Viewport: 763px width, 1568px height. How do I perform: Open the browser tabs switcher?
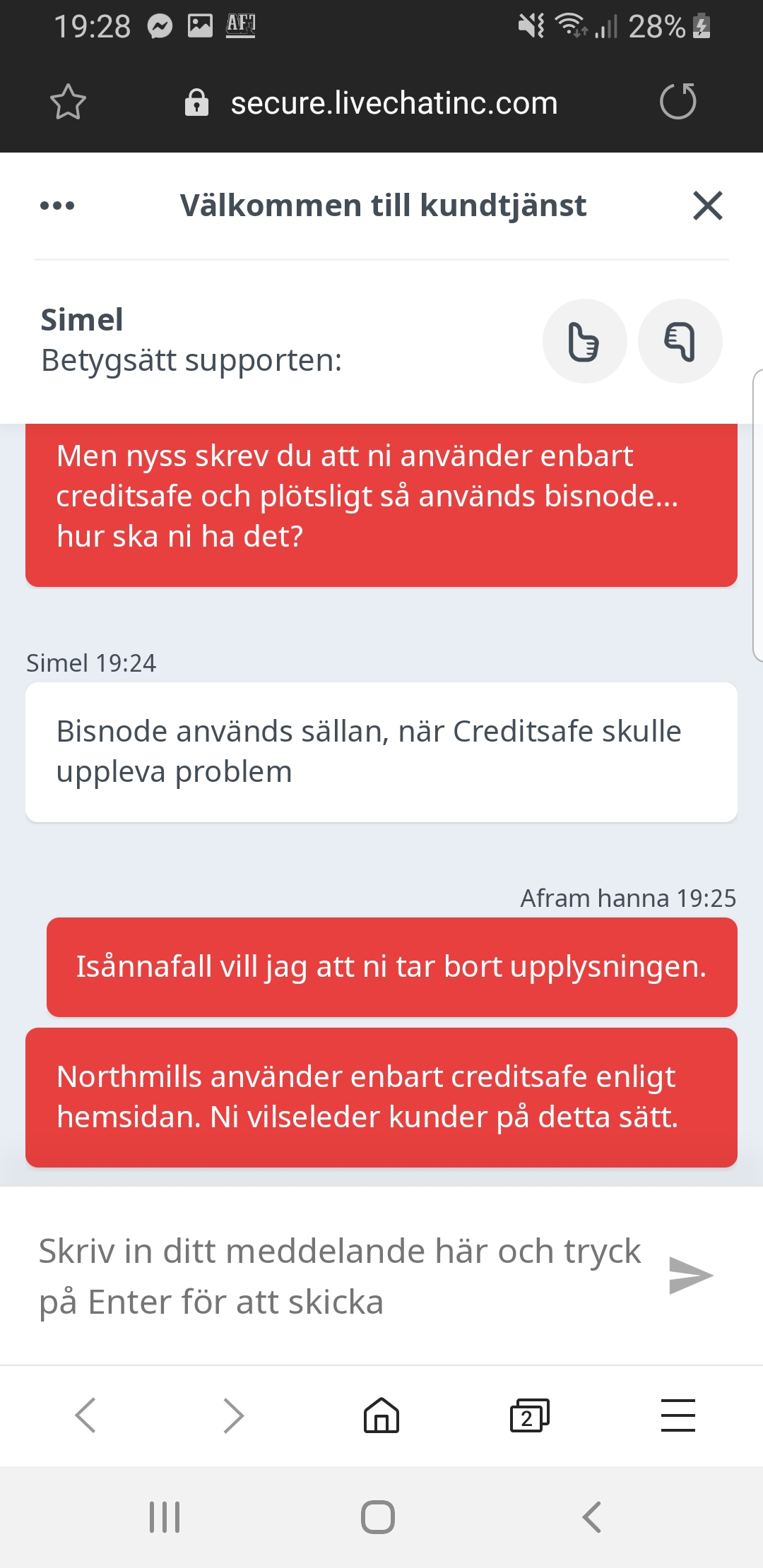point(529,1415)
